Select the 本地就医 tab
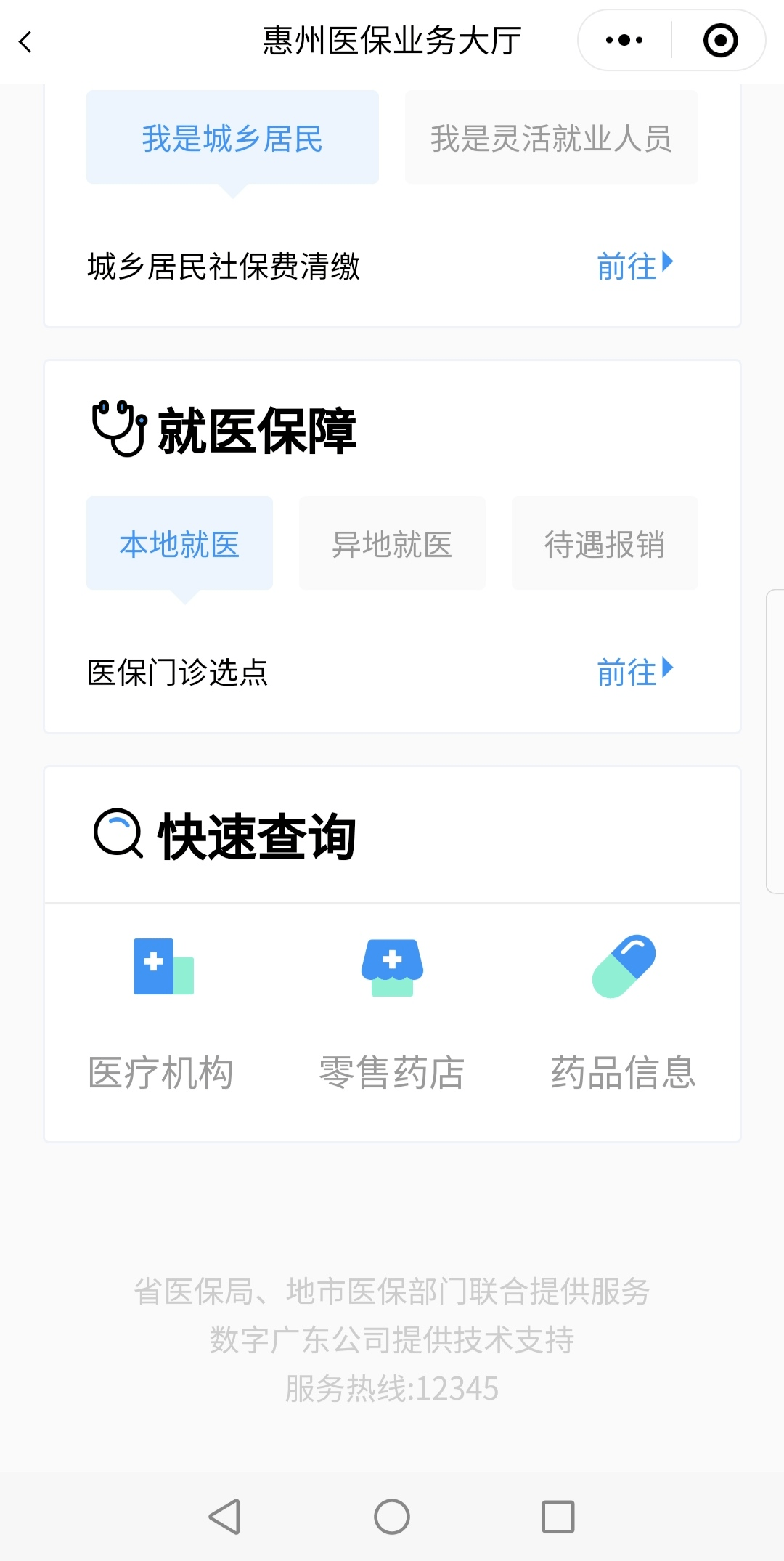This screenshot has width=784, height=1561. pyautogui.click(x=179, y=543)
